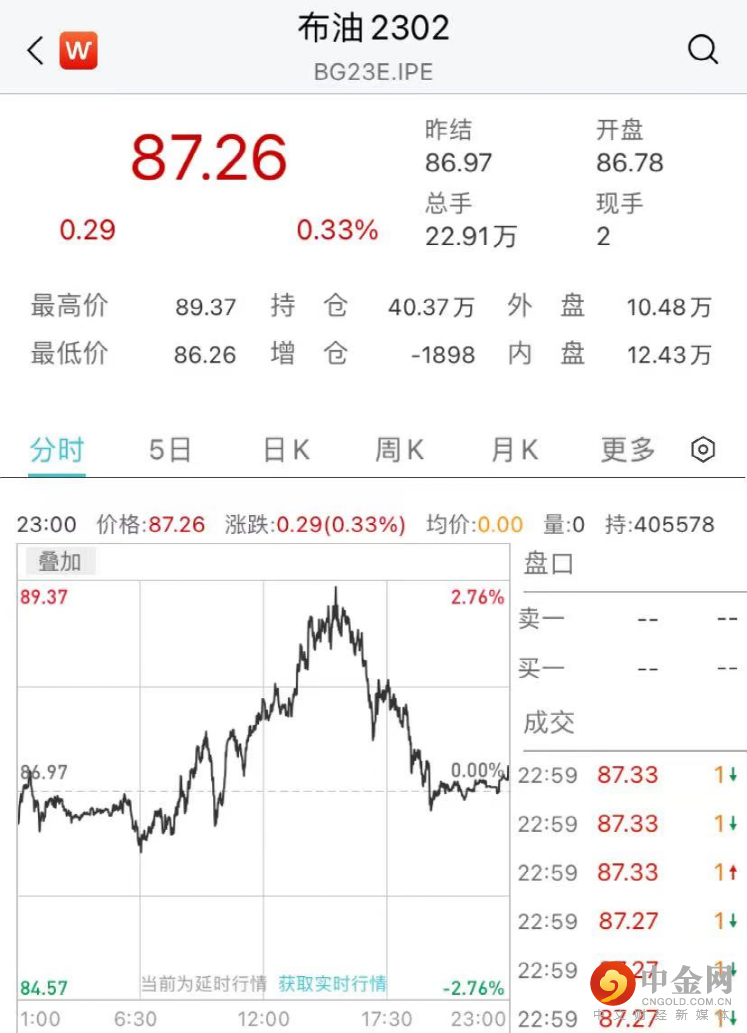Tap the orange W logo icon
747x1033 pixels.
78,50
